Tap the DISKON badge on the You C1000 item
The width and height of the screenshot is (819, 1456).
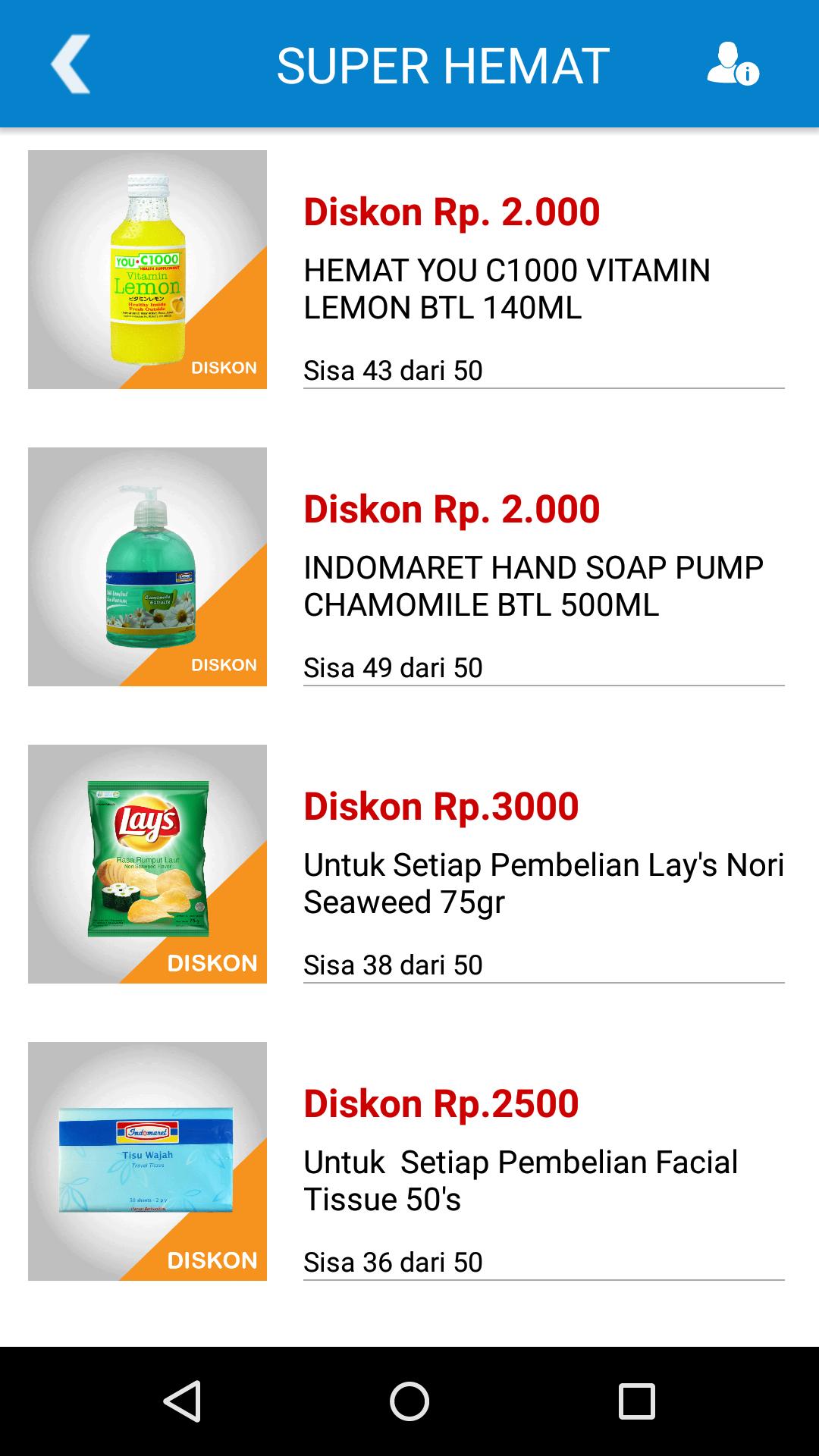(224, 367)
